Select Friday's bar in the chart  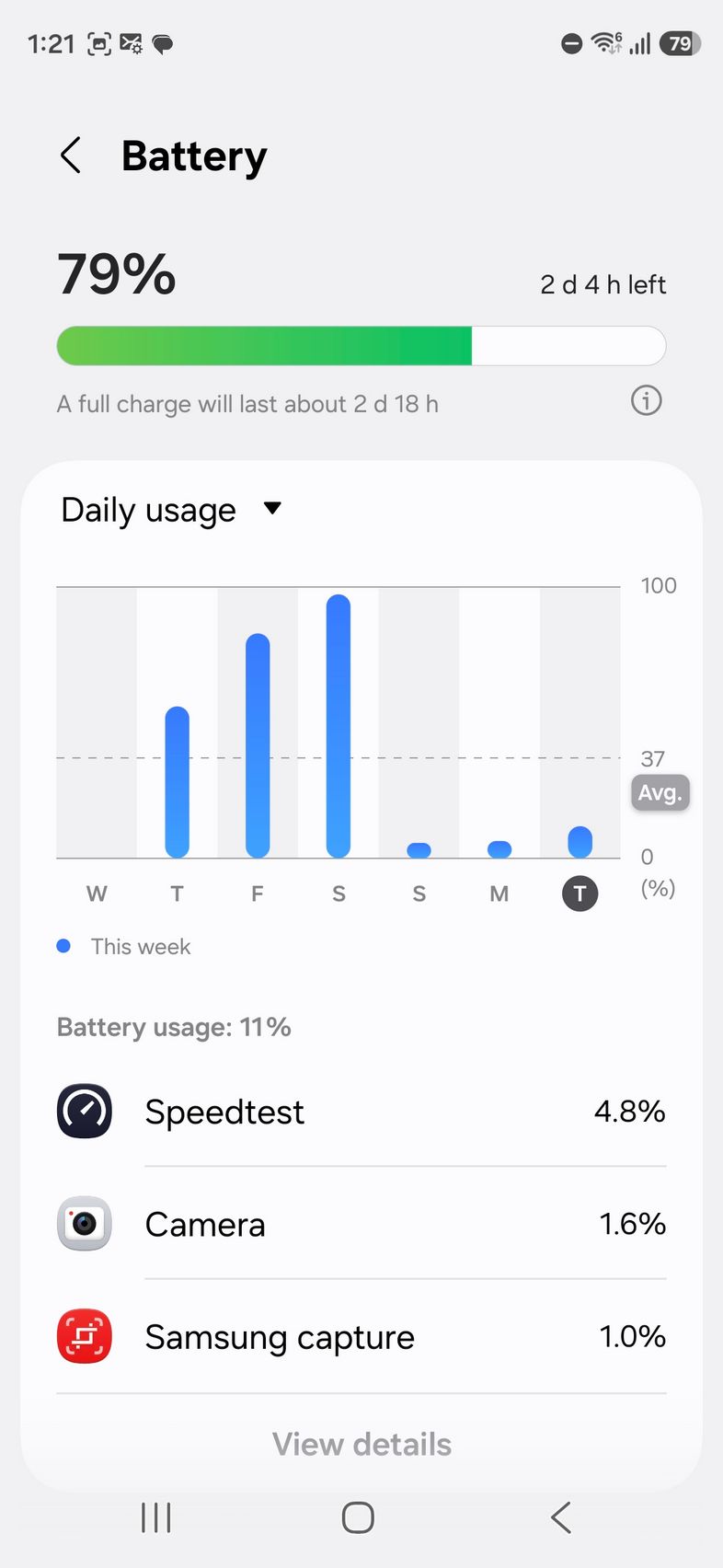(258, 745)
